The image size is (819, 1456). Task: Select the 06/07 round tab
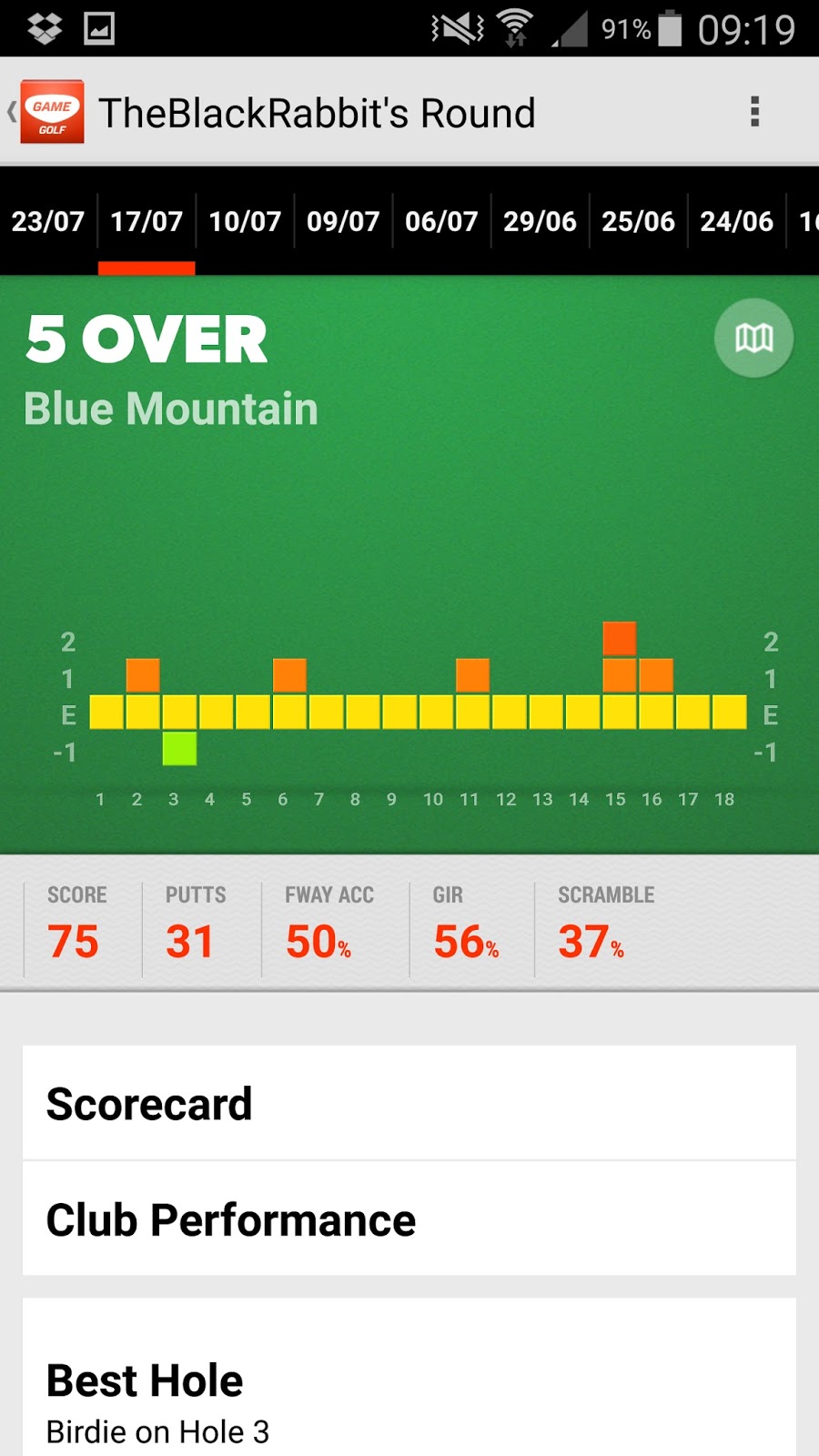click(x=441, y=221)
